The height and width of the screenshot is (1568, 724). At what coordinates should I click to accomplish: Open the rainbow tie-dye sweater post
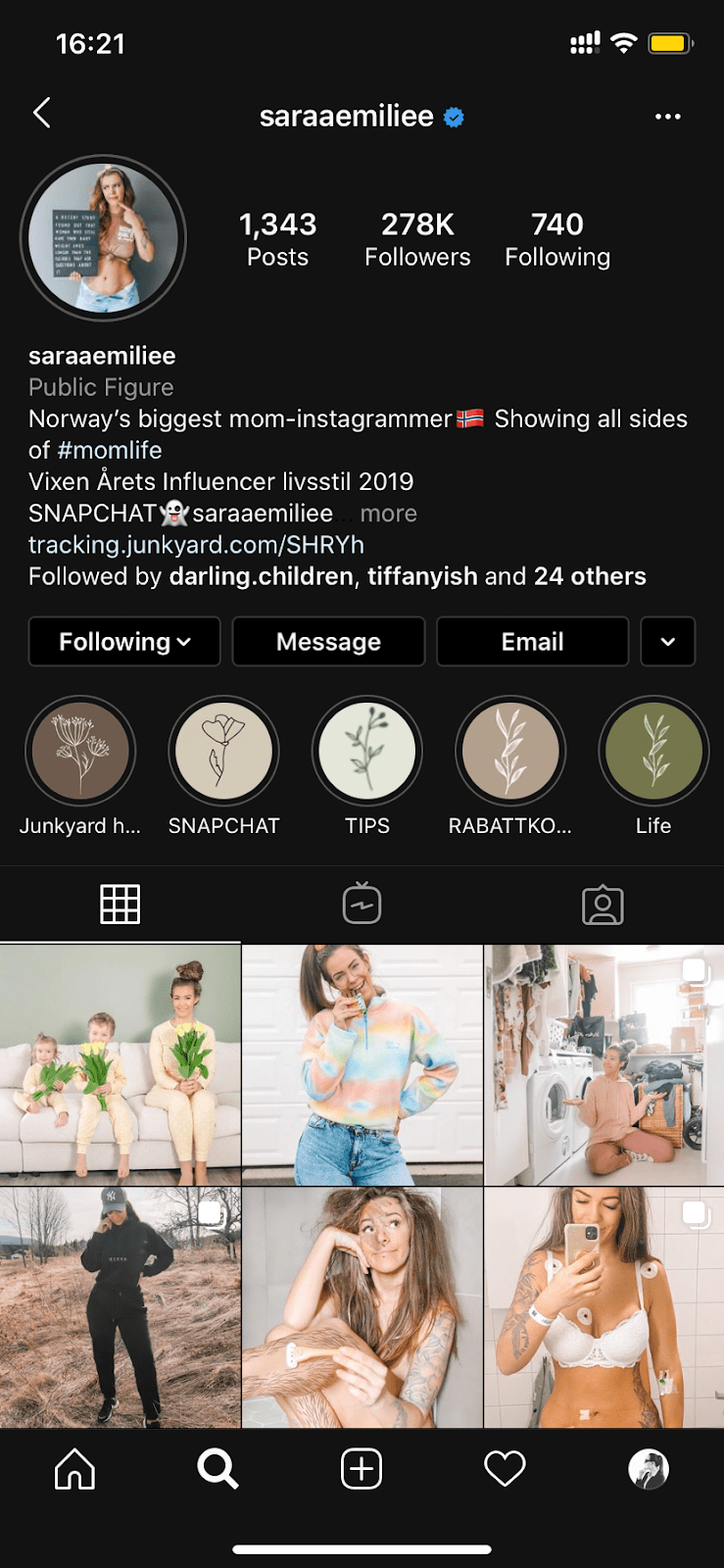(x=362, y=1065)
